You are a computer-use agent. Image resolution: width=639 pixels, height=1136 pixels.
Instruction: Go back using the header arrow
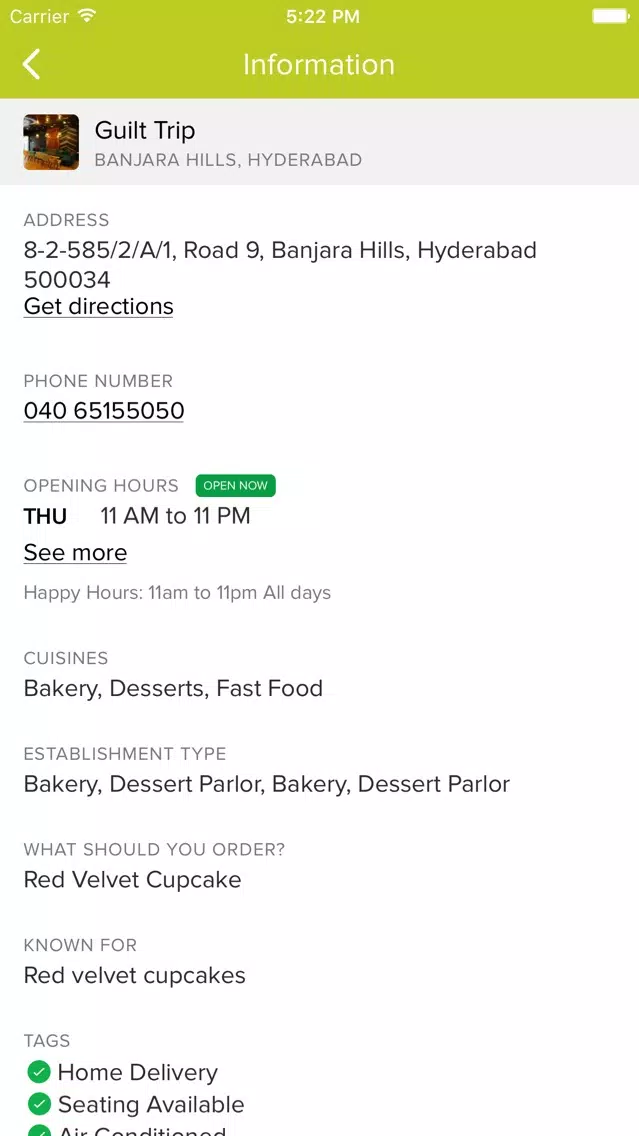[x=31, y=64]
